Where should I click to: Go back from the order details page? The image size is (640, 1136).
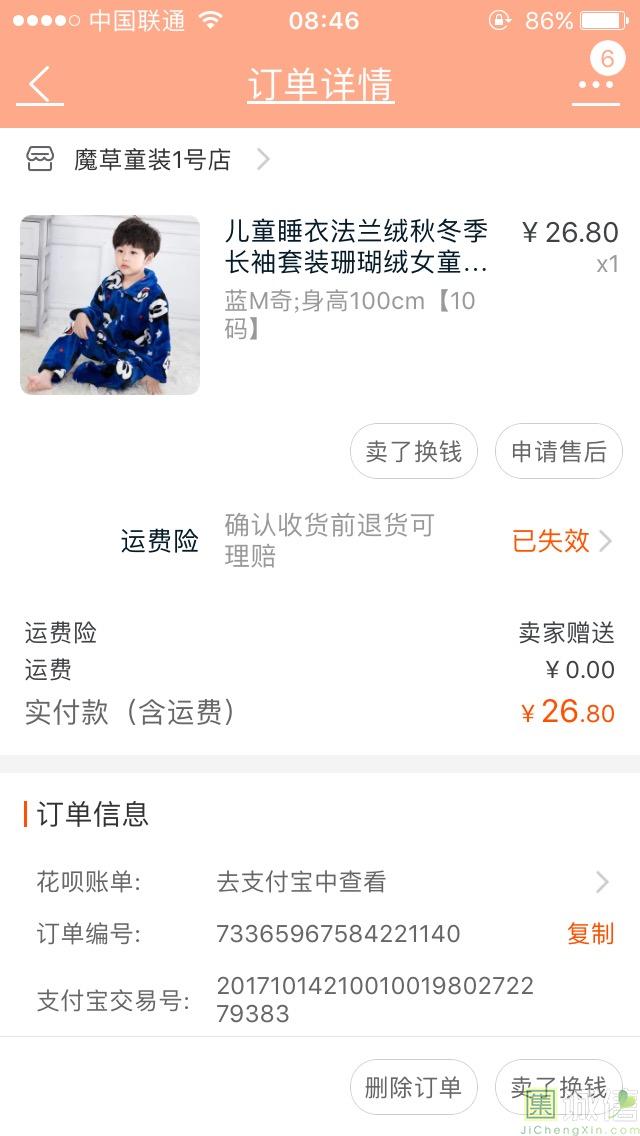click(40, 85)
